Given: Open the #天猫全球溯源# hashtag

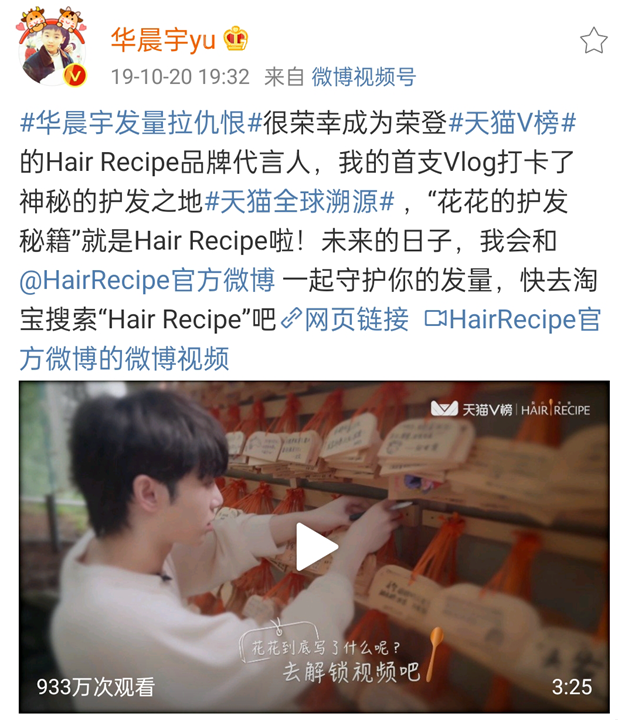Looking at the screenshot, I should click(300, 201).
